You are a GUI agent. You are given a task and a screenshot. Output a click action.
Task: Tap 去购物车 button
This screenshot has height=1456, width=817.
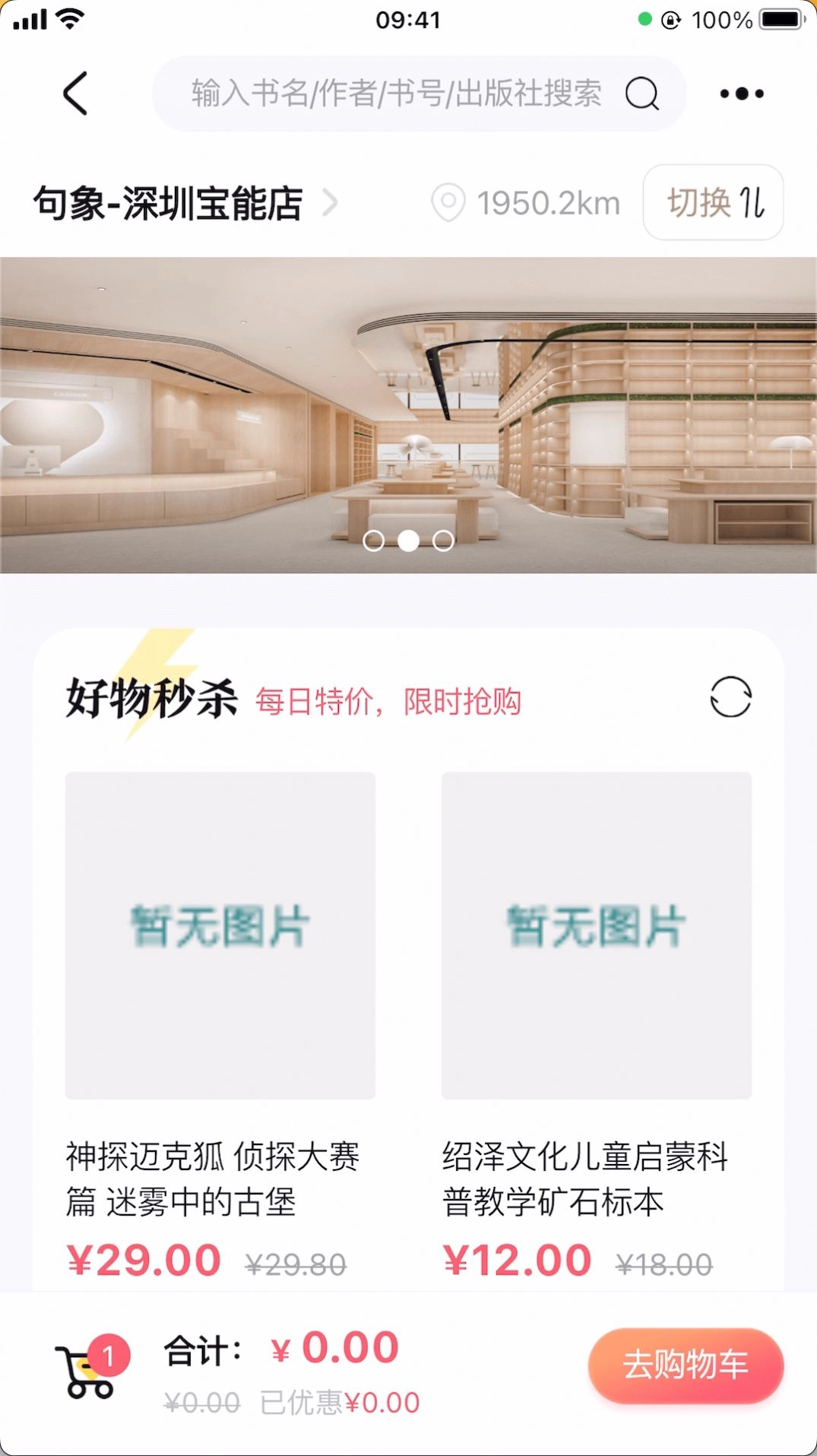(x=685, y=1365)
